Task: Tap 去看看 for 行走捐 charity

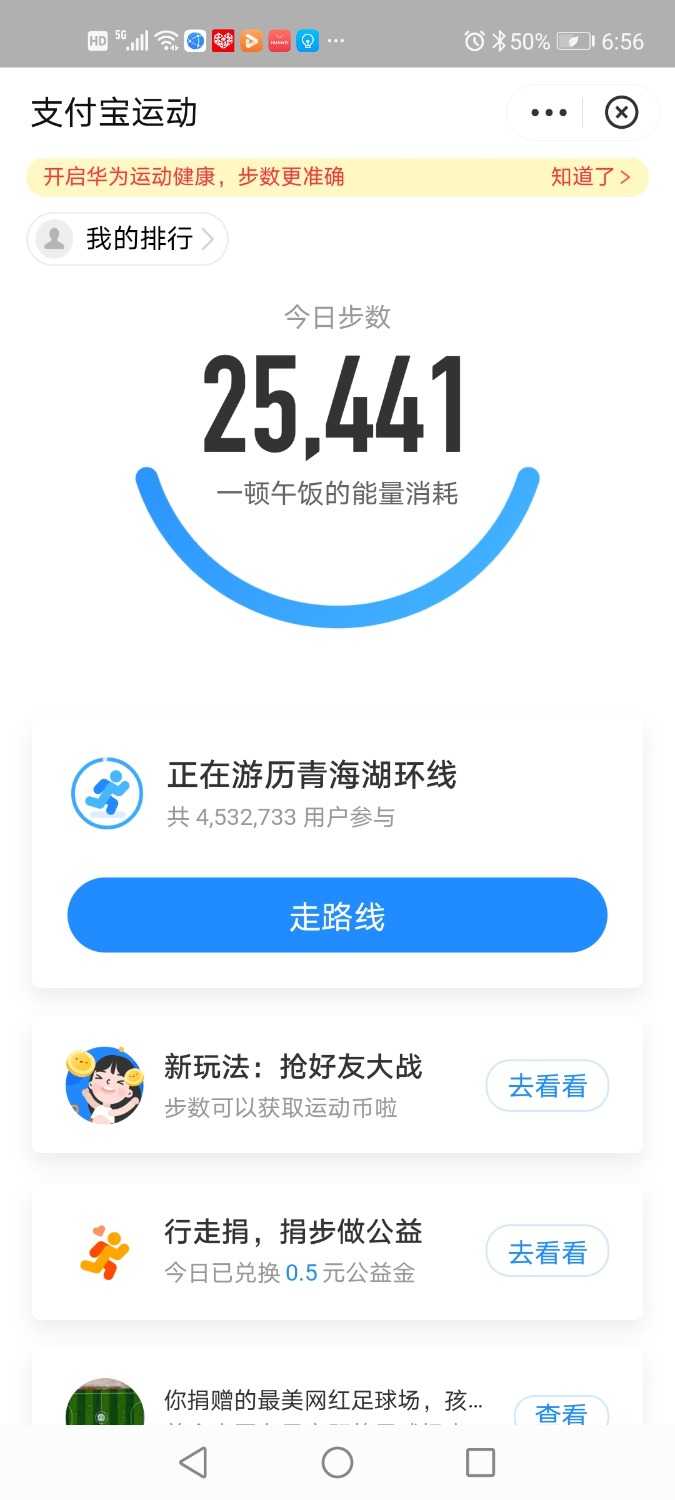Action: tap(547, 1252)
